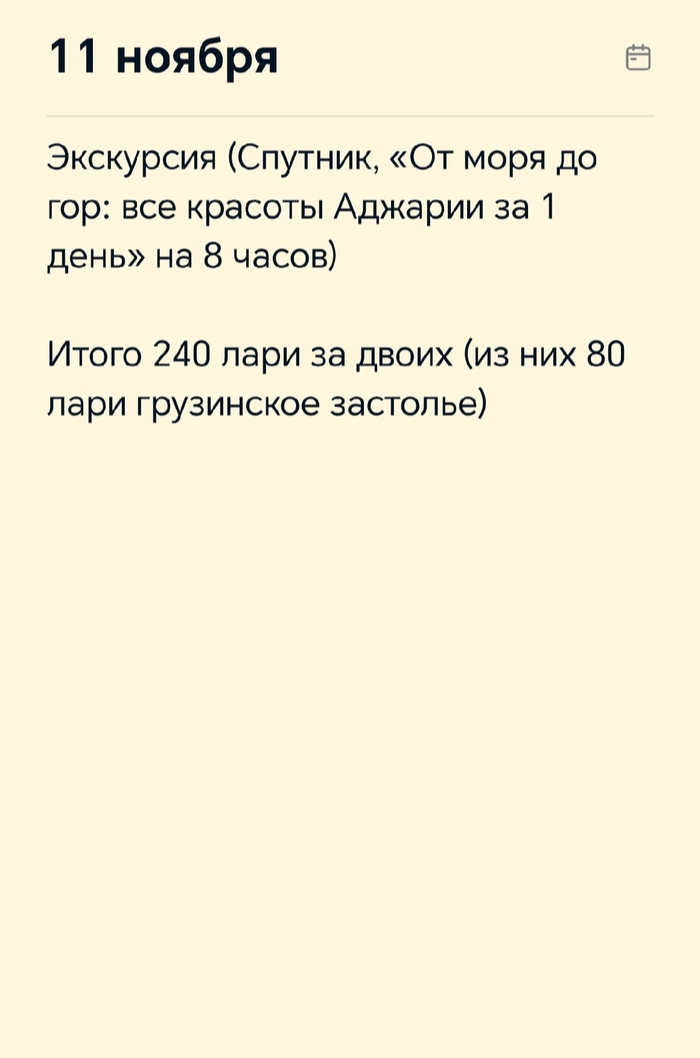Open the calendar icon next to 11 ноября
700x1058 pixels.
coord(638,58)
